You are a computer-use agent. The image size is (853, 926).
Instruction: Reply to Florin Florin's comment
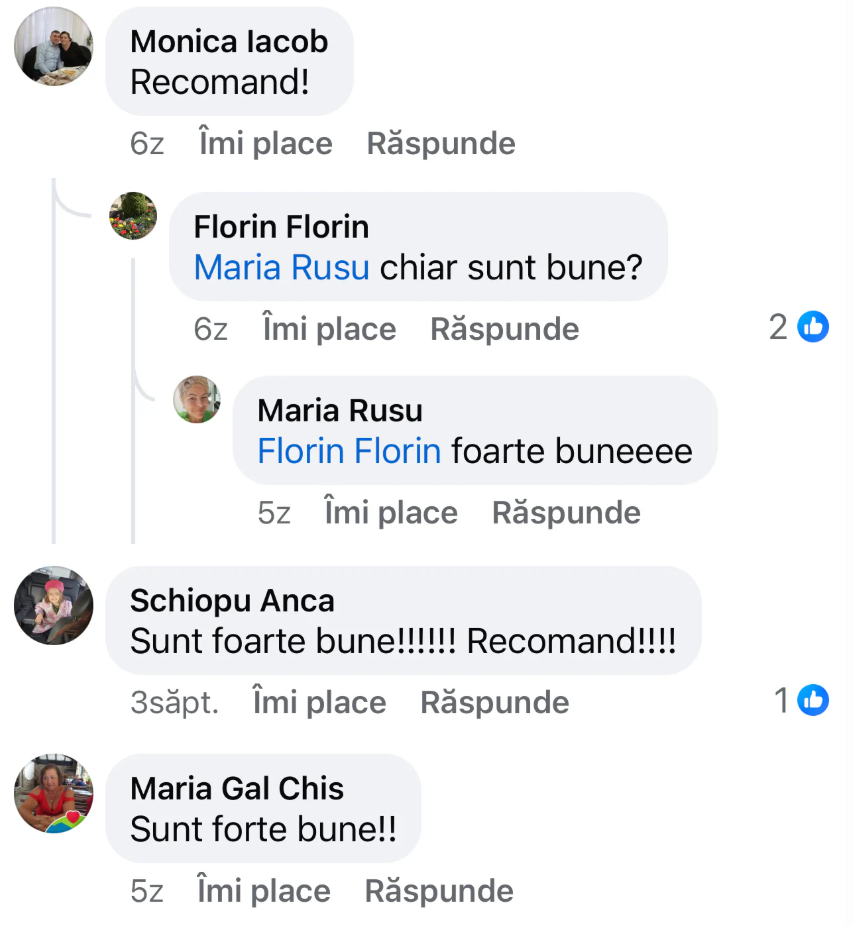click(504, 329)
